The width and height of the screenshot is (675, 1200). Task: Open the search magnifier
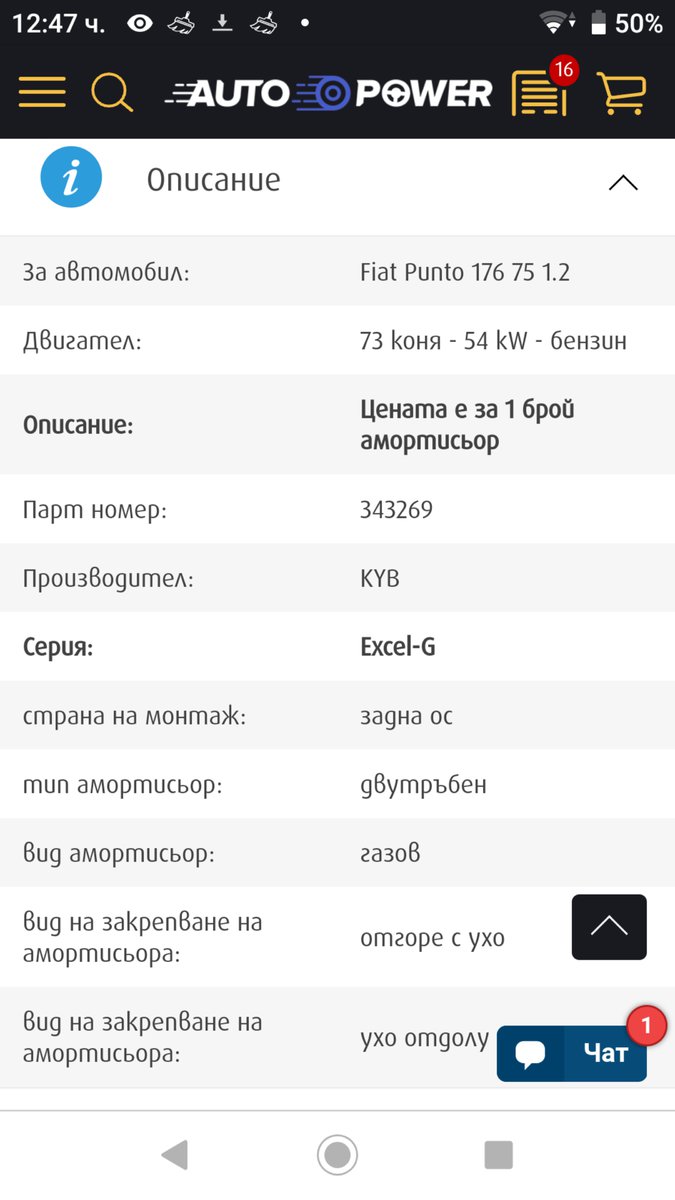(112, 93)
